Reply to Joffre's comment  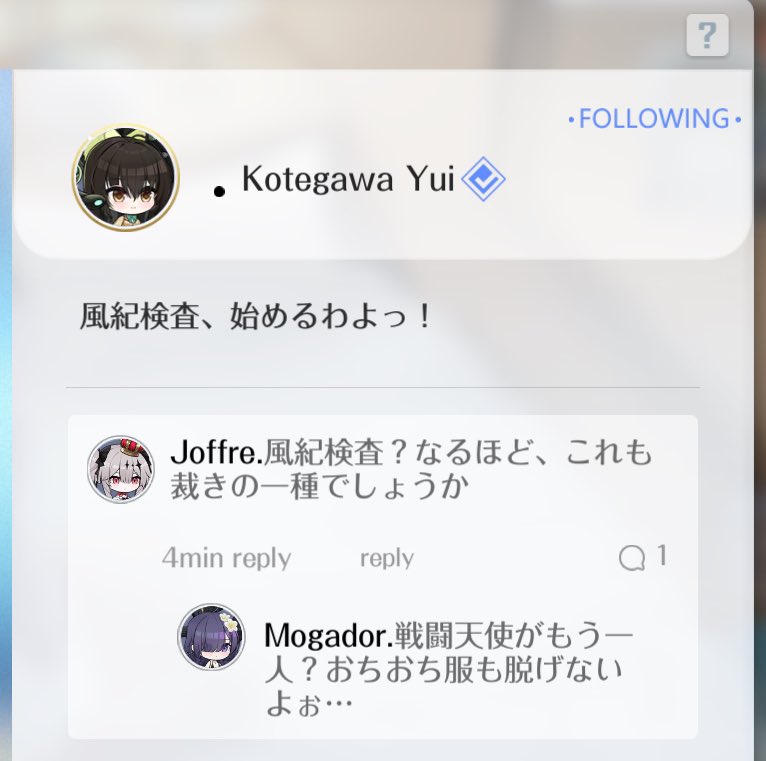(x=386, y=558)
